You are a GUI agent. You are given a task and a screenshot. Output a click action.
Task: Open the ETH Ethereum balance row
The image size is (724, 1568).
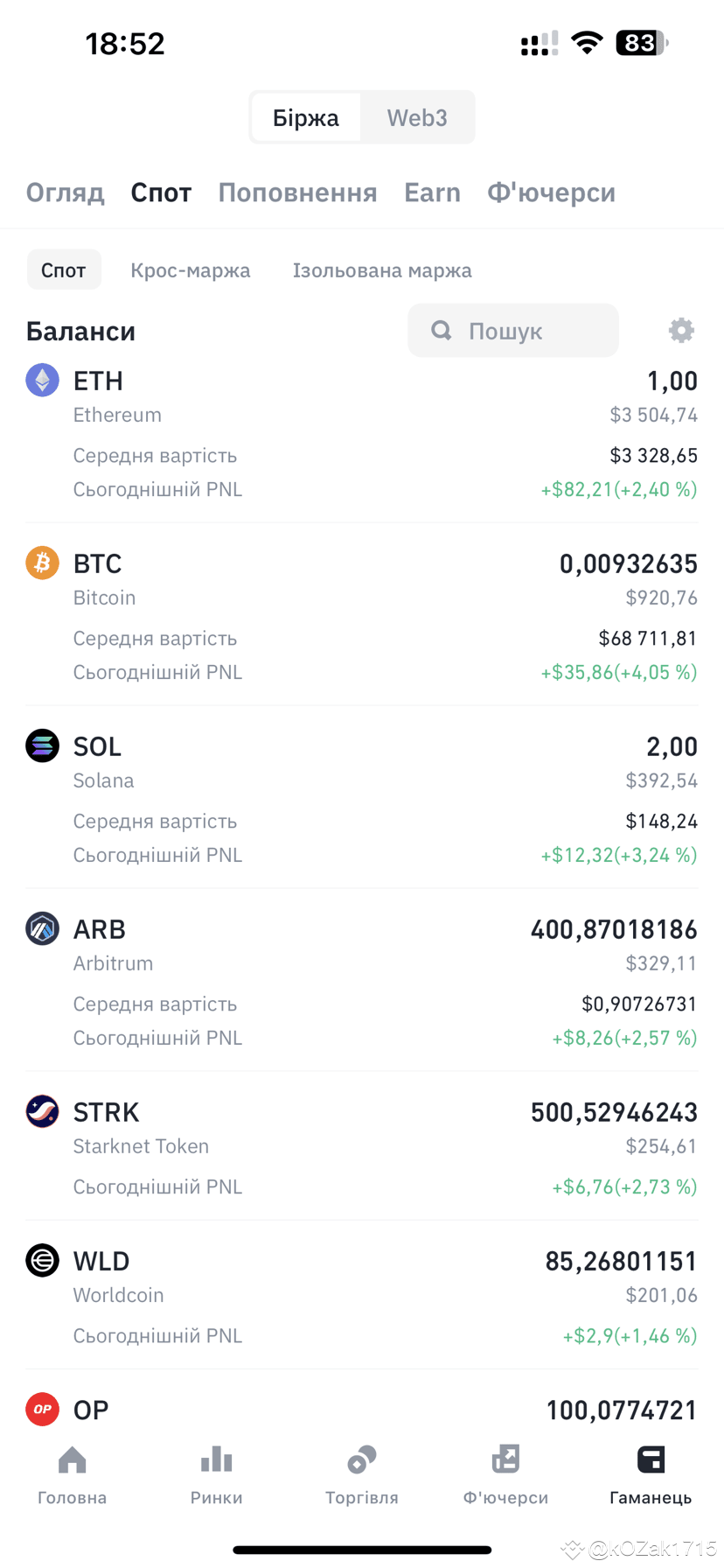(362, 432)
